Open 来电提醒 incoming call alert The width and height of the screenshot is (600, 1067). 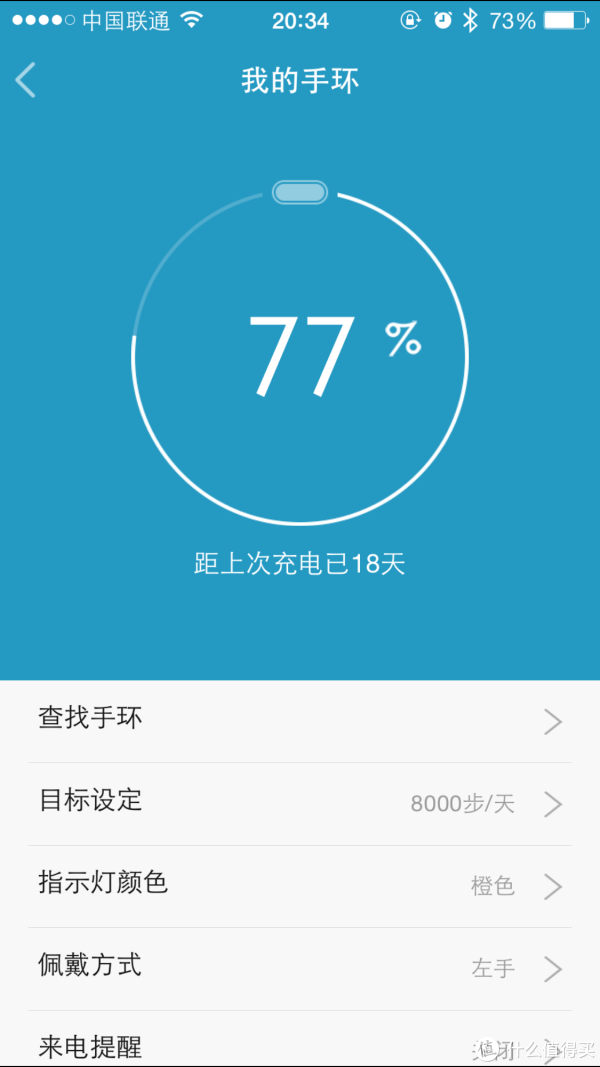coord(300,1038)
